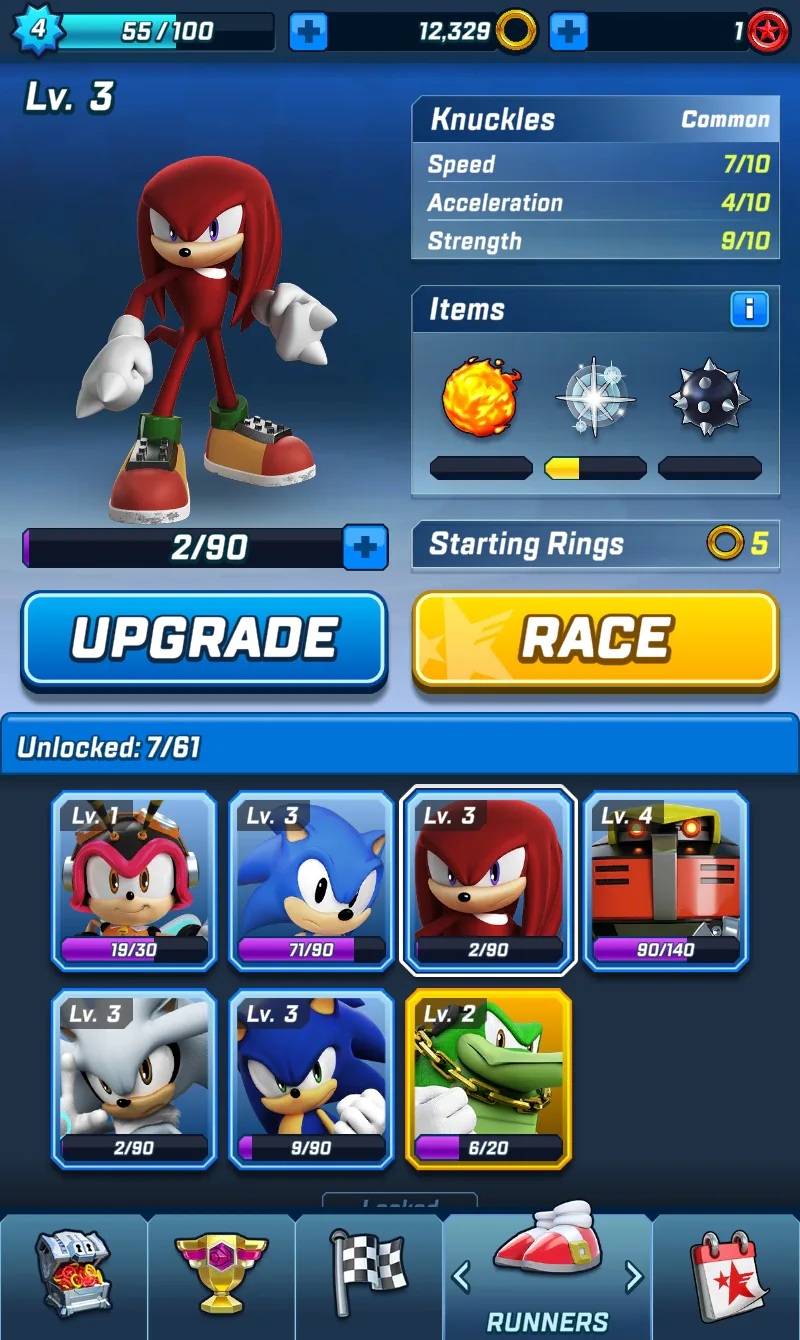Tap the right arrow beside Runners

(x=633, y=1276)
